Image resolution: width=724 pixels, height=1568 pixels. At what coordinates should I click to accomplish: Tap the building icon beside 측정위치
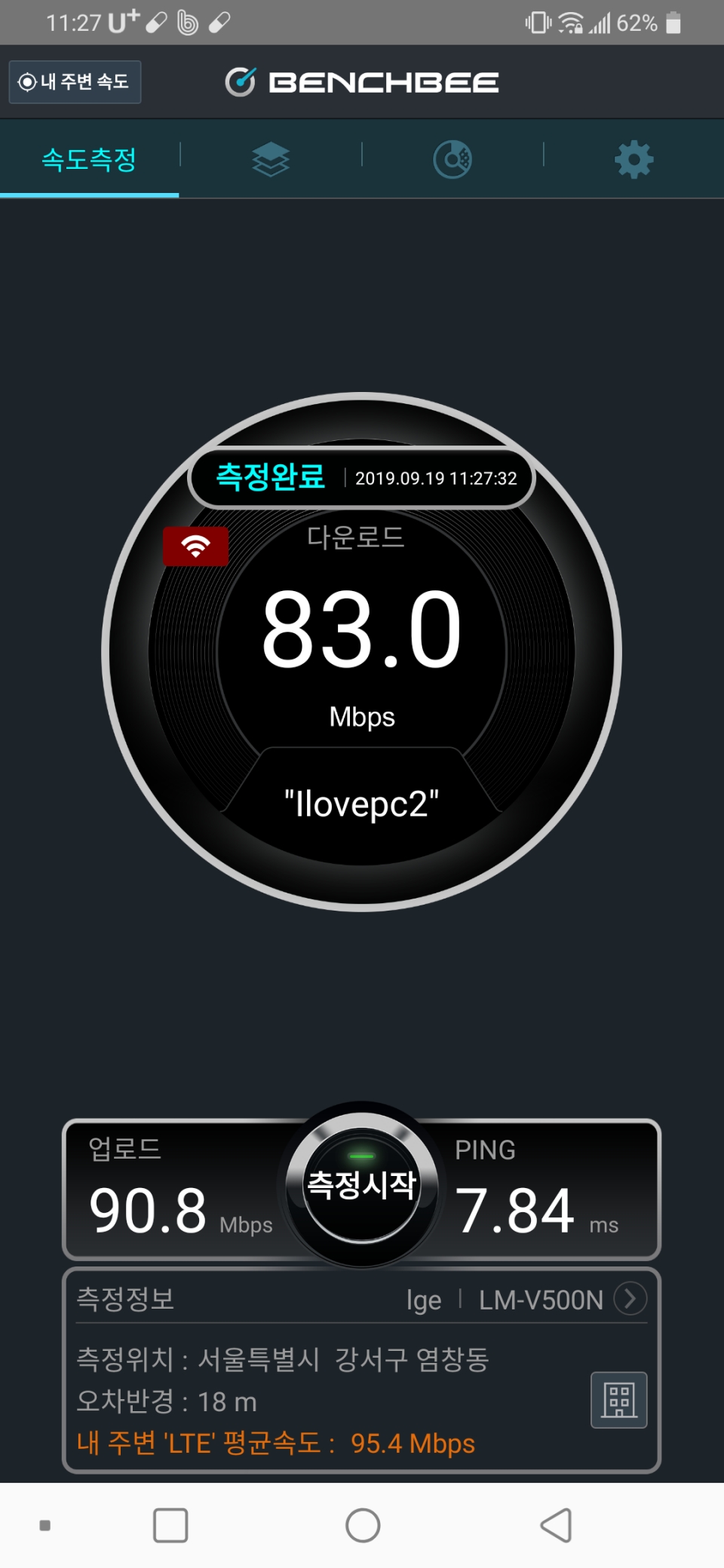click(x=618, y=1400)
